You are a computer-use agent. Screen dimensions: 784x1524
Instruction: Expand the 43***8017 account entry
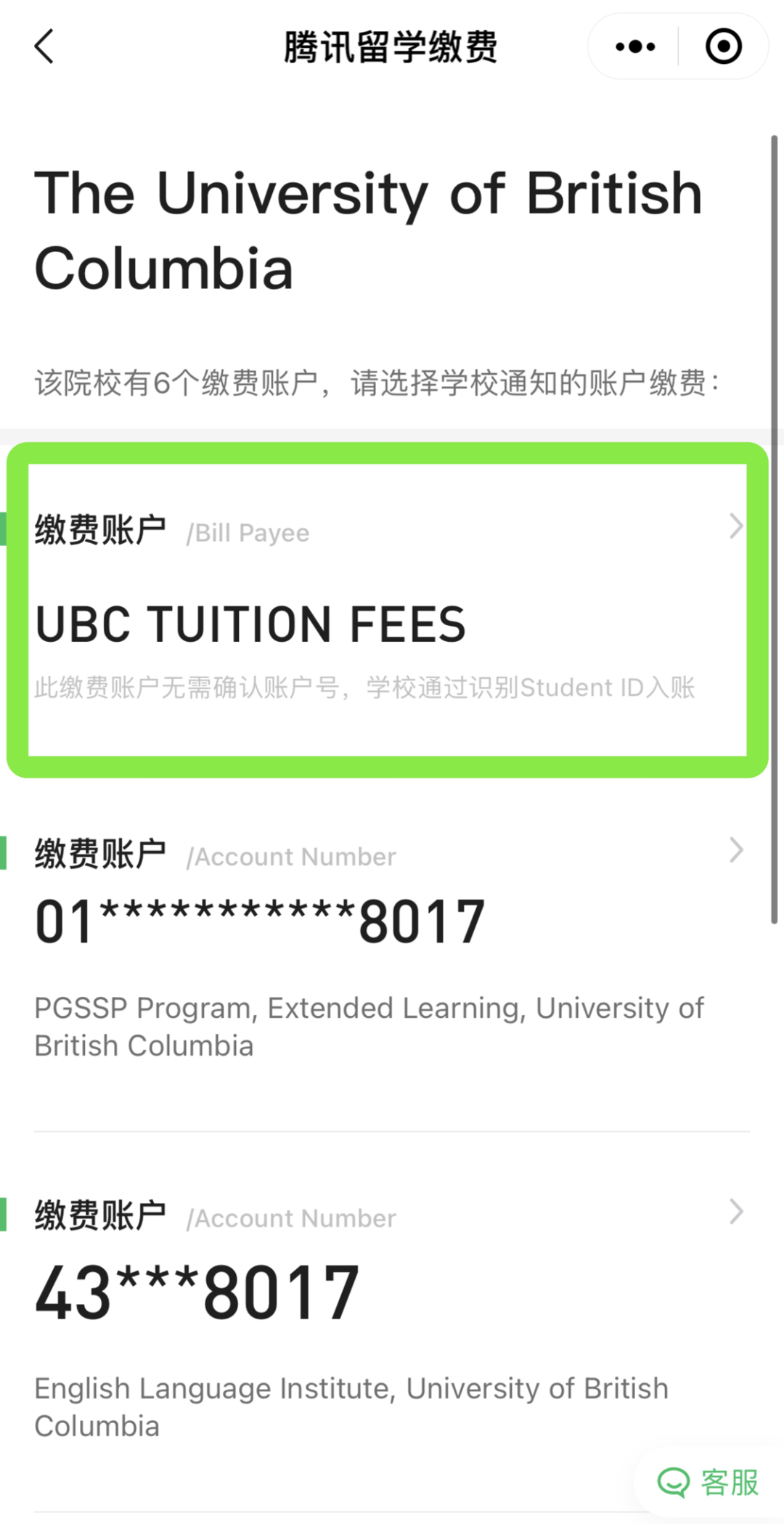[x=736, y=1211]
